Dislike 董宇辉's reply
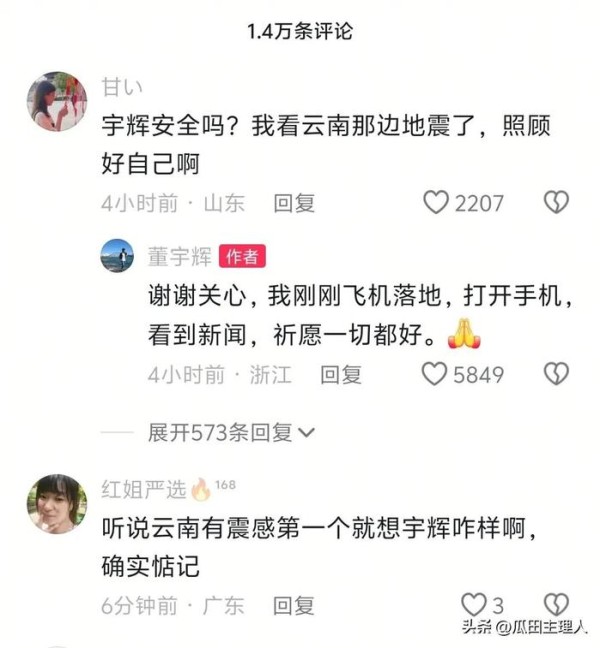The height and width of the screenshot is (648, 600). [x=556, y=374]
